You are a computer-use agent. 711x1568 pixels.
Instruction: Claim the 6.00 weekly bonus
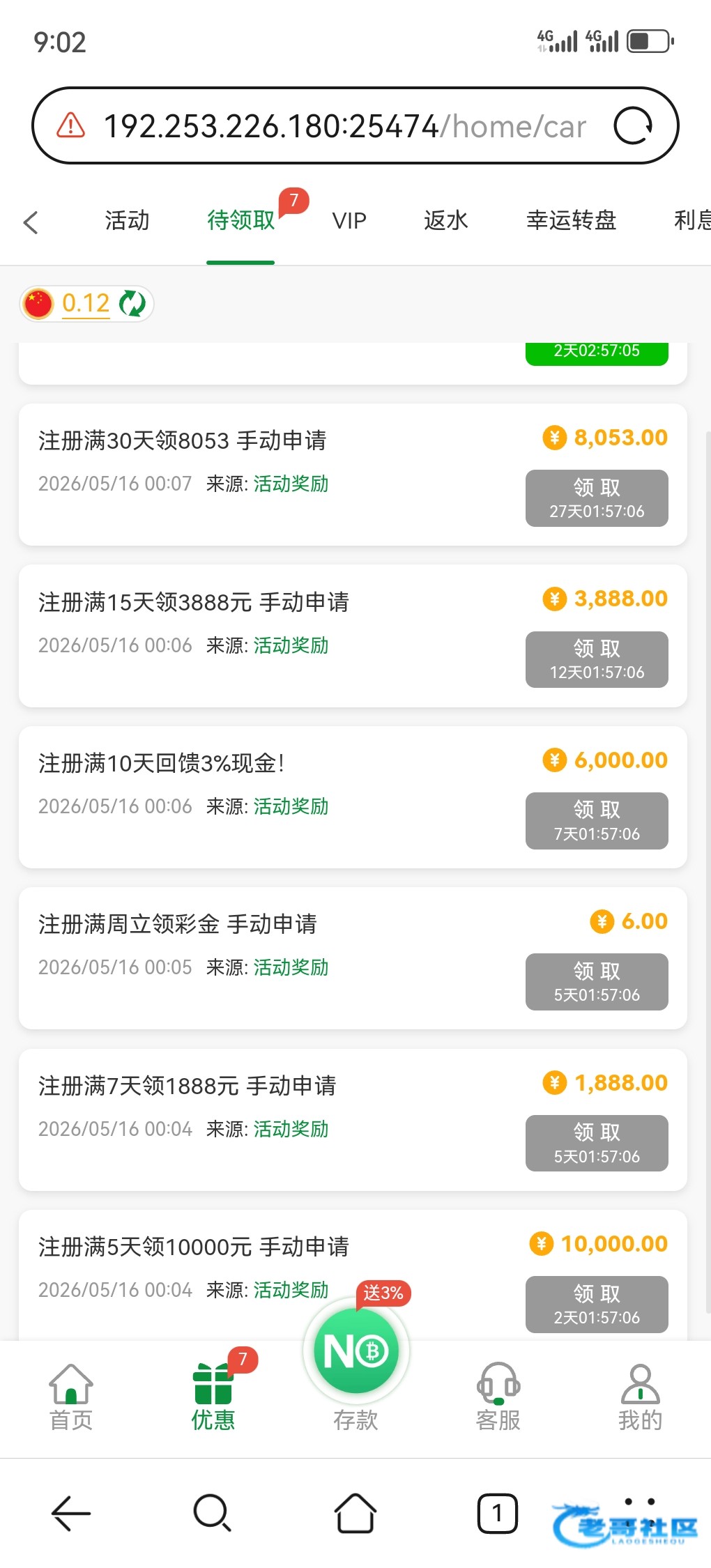click(597, 982)
